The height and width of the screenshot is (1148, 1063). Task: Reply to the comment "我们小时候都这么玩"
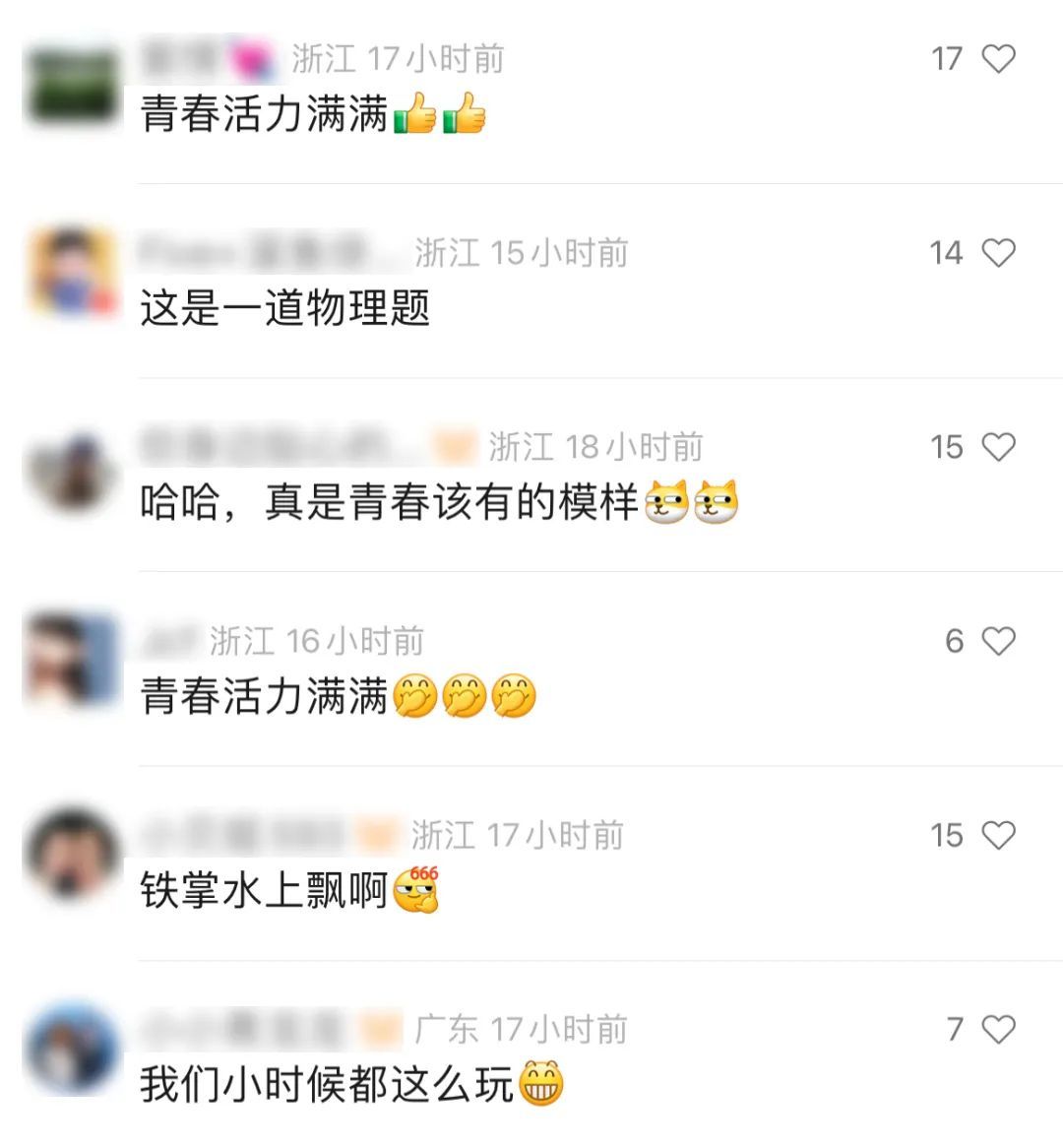tap(325, 1085)
